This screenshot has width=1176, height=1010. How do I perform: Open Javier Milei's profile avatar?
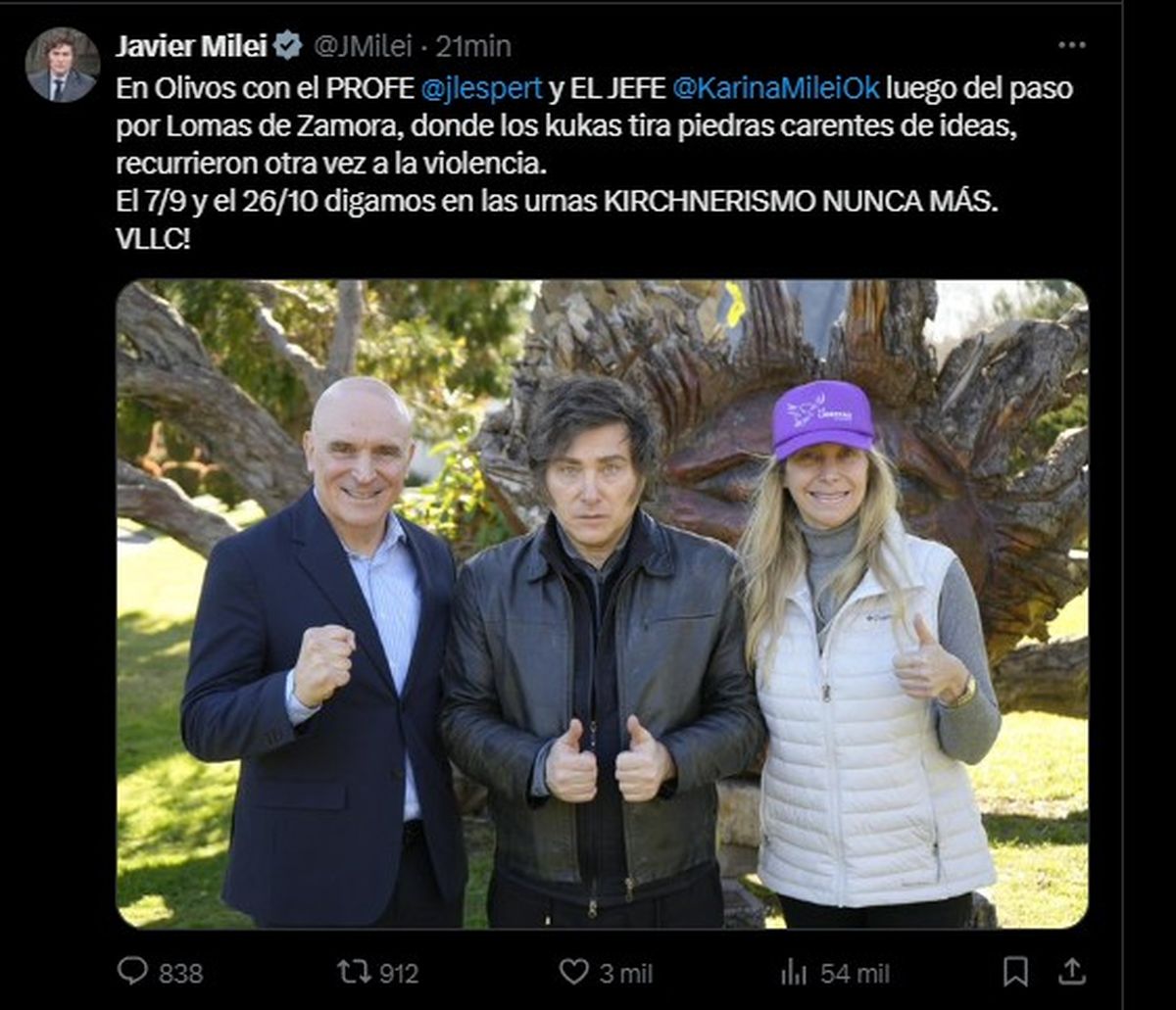point(62,65)
